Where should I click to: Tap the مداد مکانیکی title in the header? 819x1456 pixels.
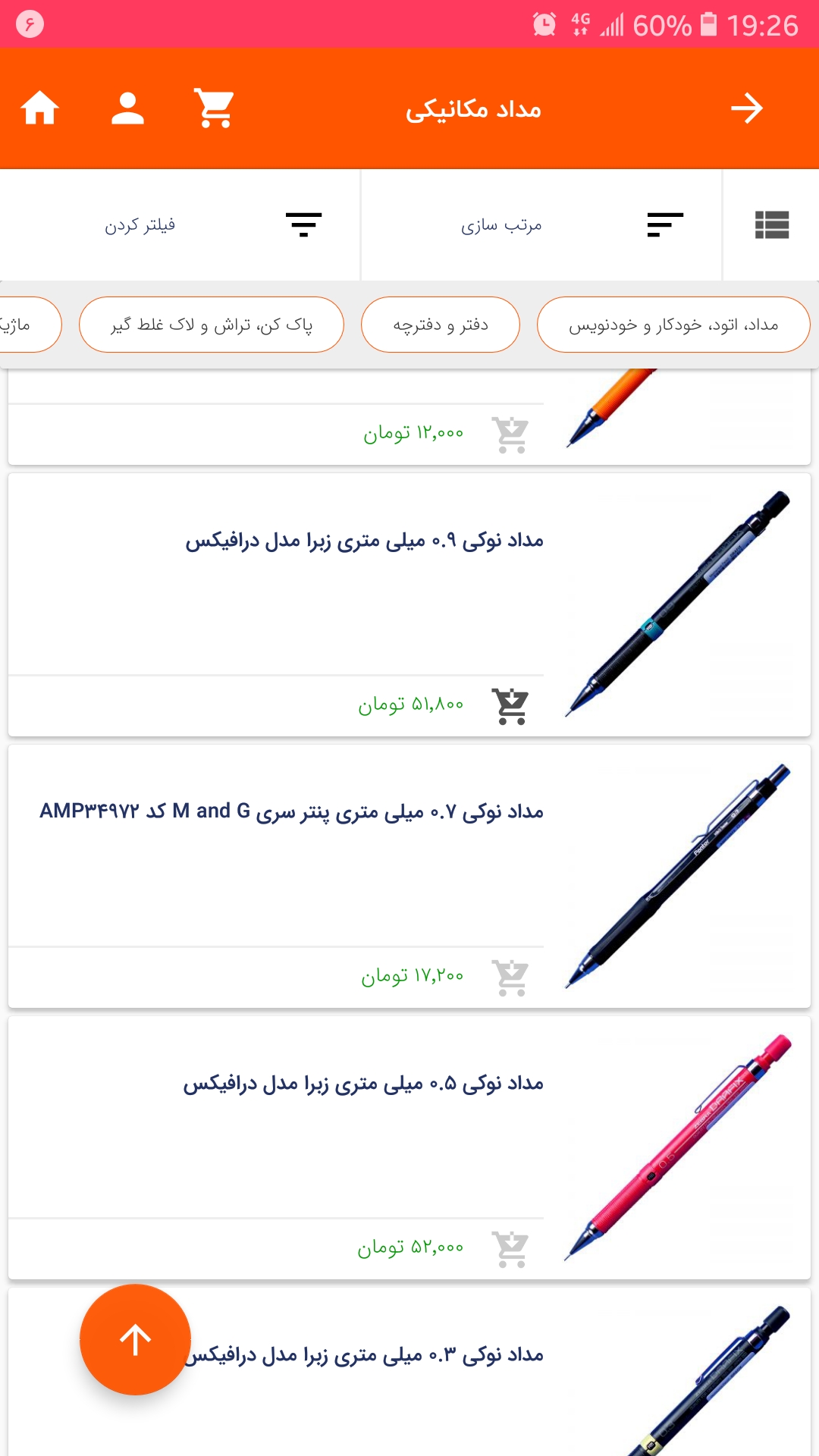(x=475, y=108)
